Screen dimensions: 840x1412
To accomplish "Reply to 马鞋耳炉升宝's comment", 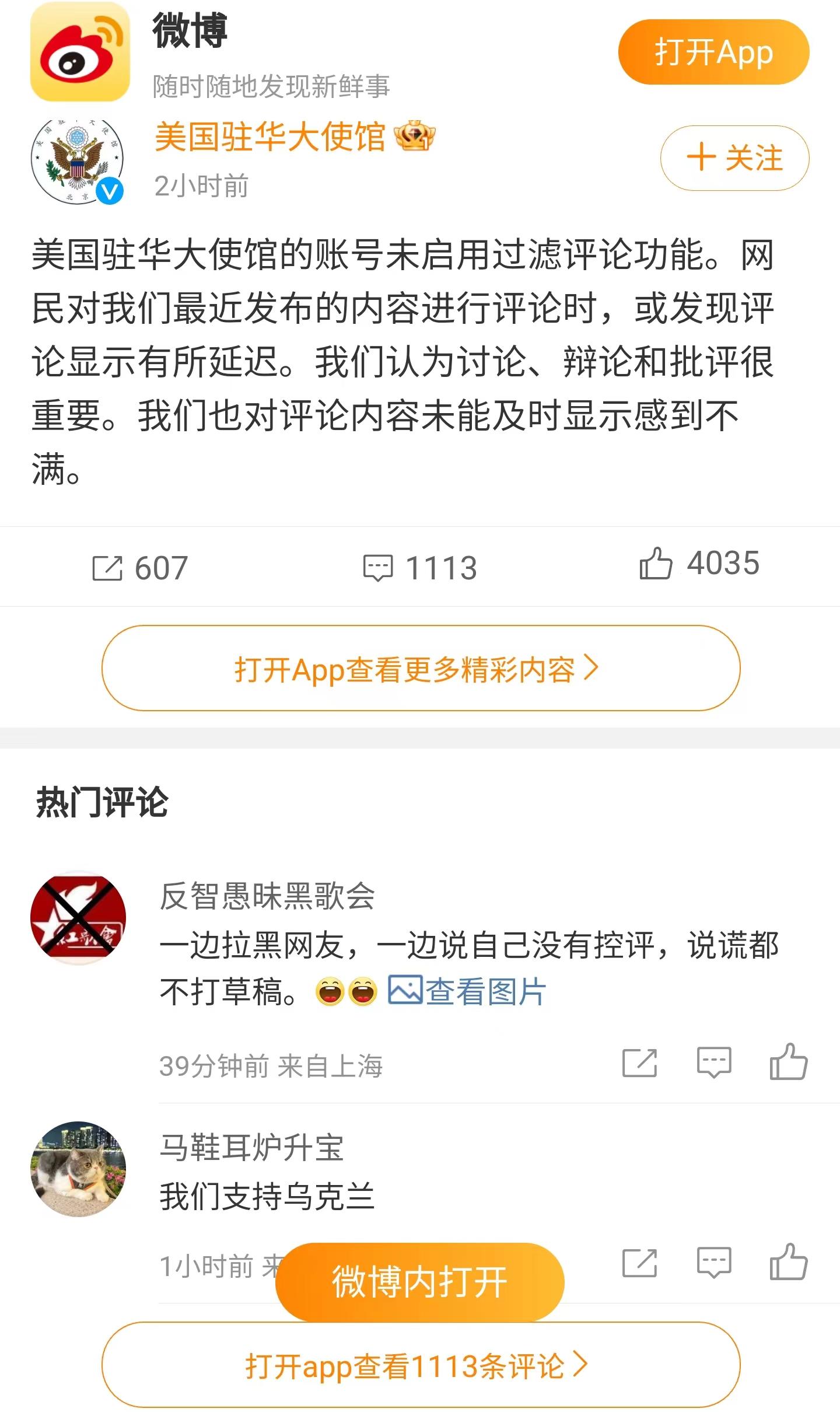I will point(714,1263).
